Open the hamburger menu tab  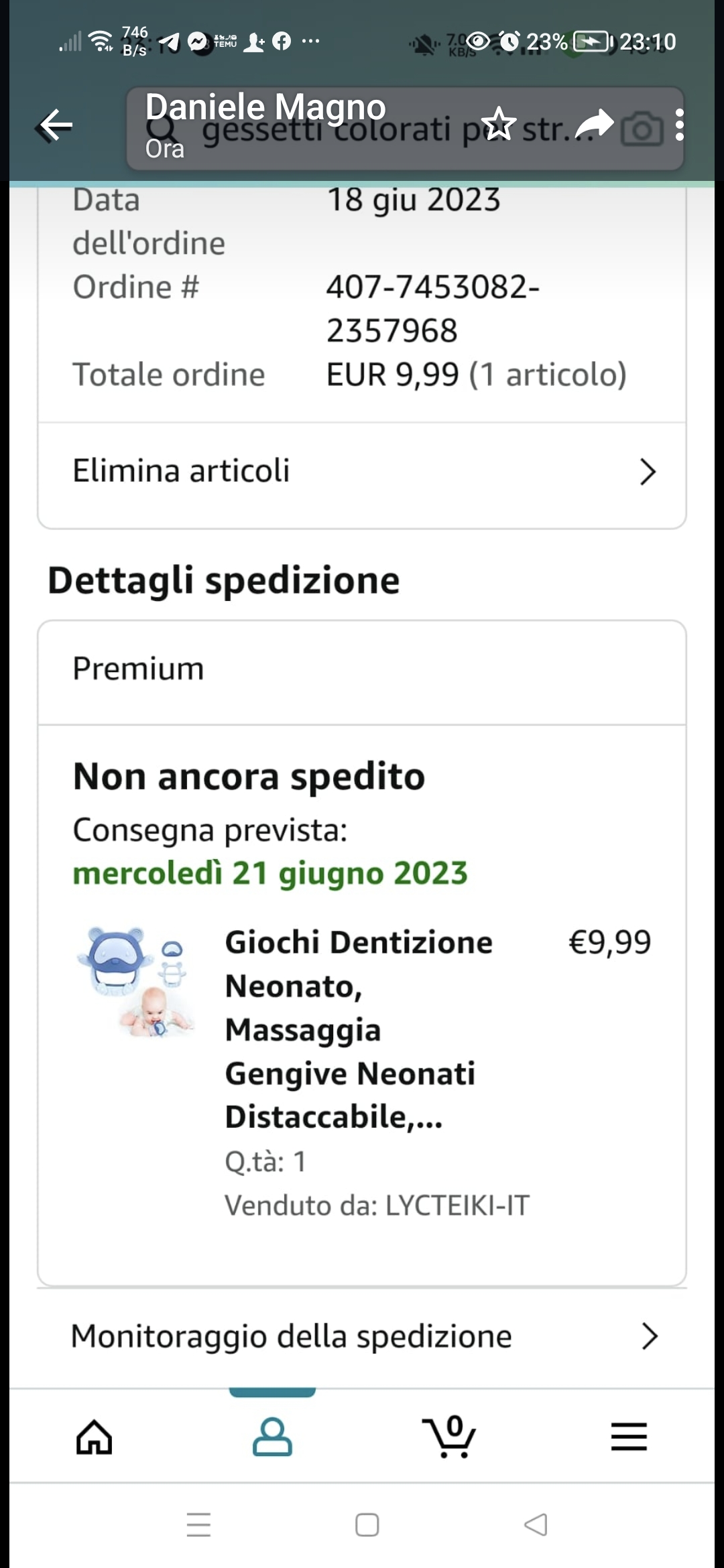(629, 1437)
